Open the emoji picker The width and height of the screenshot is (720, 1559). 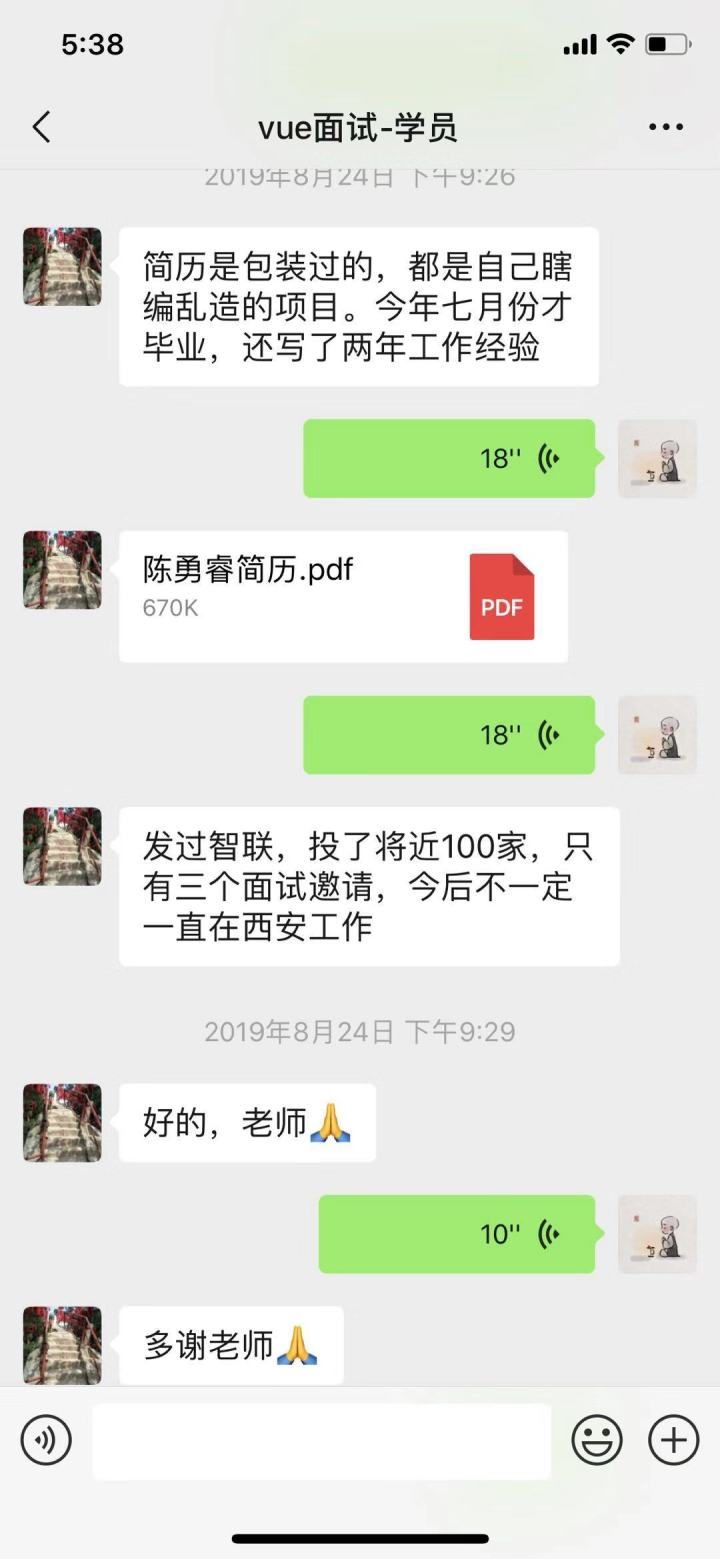597,1441
